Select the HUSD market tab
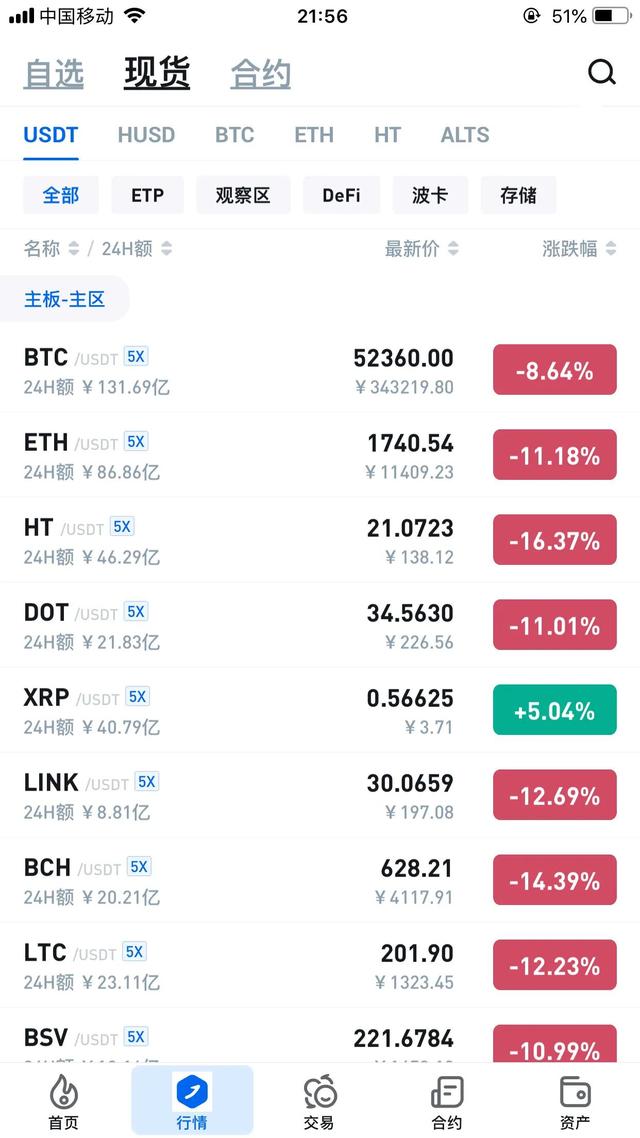The image size is (640, 1138). pyautogui.click(x=146, y=135)
